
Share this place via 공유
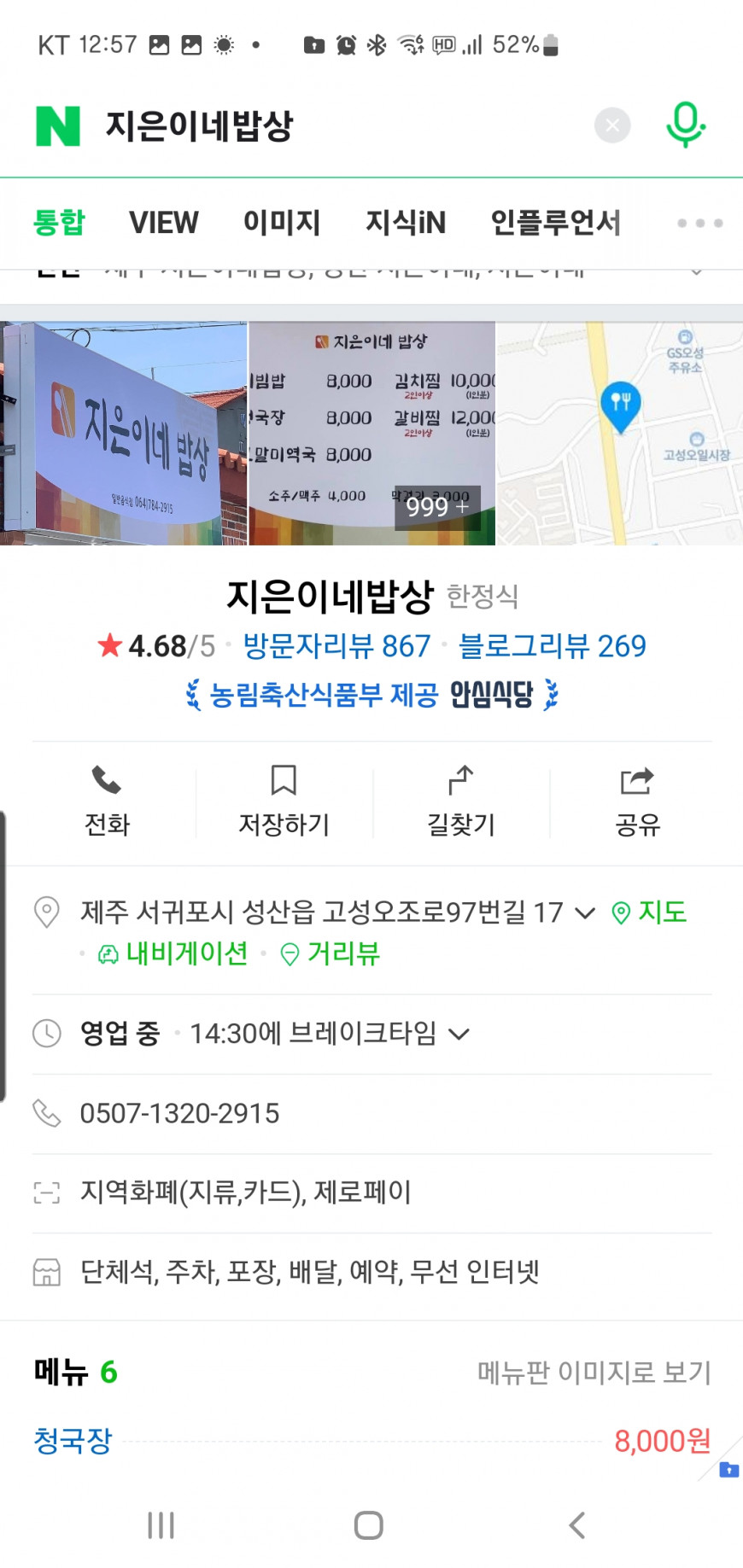pyautogui.click(x=637, y=801)
